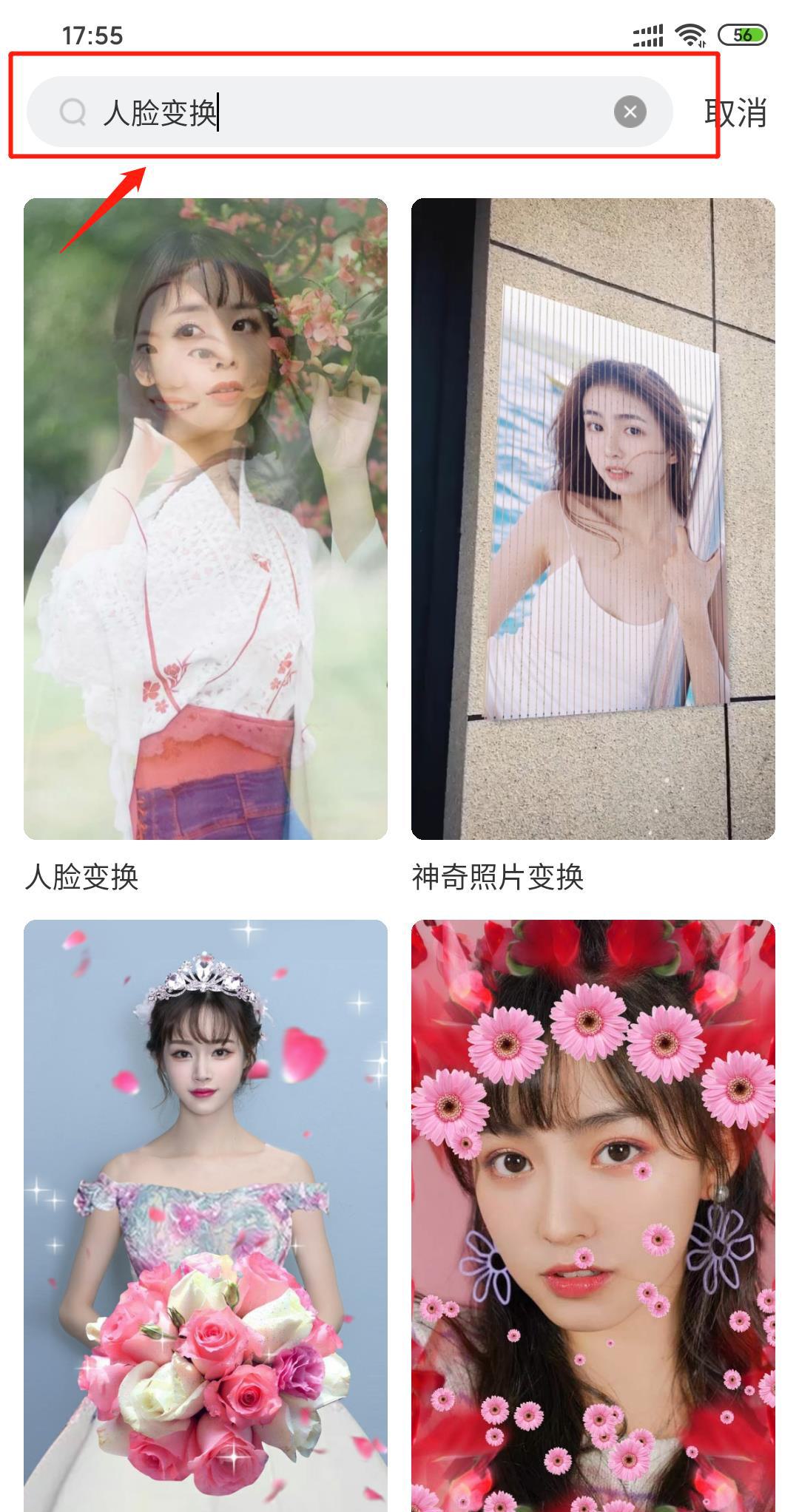Open the pink daisy flowers effect tile
Image resolution: width=799 pixels, height=1512 pixels.
click(x=593, y=1216)
